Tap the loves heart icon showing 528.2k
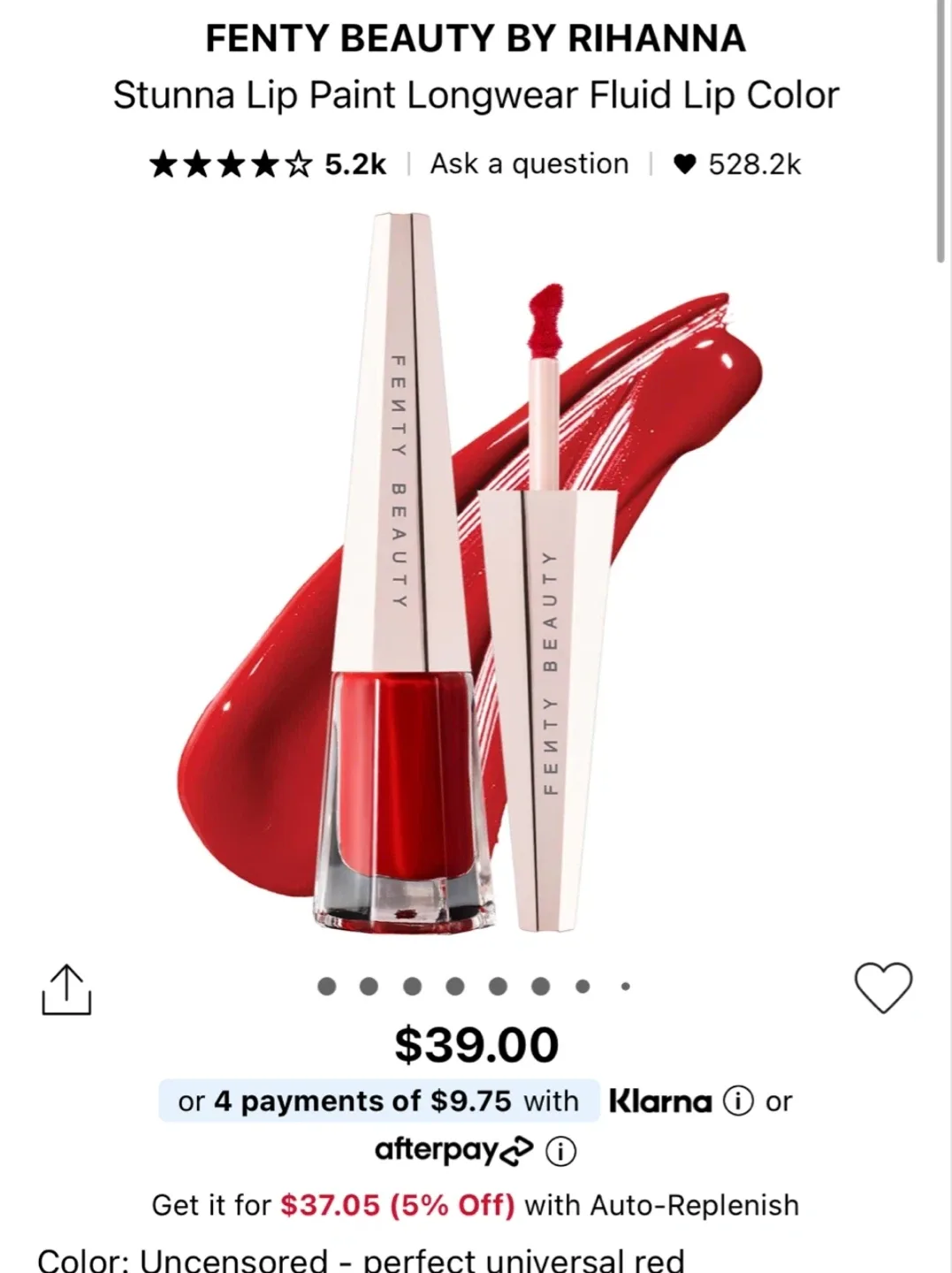Image resolution: width=952 pixels, height=1273 pixels. (684, 163)
